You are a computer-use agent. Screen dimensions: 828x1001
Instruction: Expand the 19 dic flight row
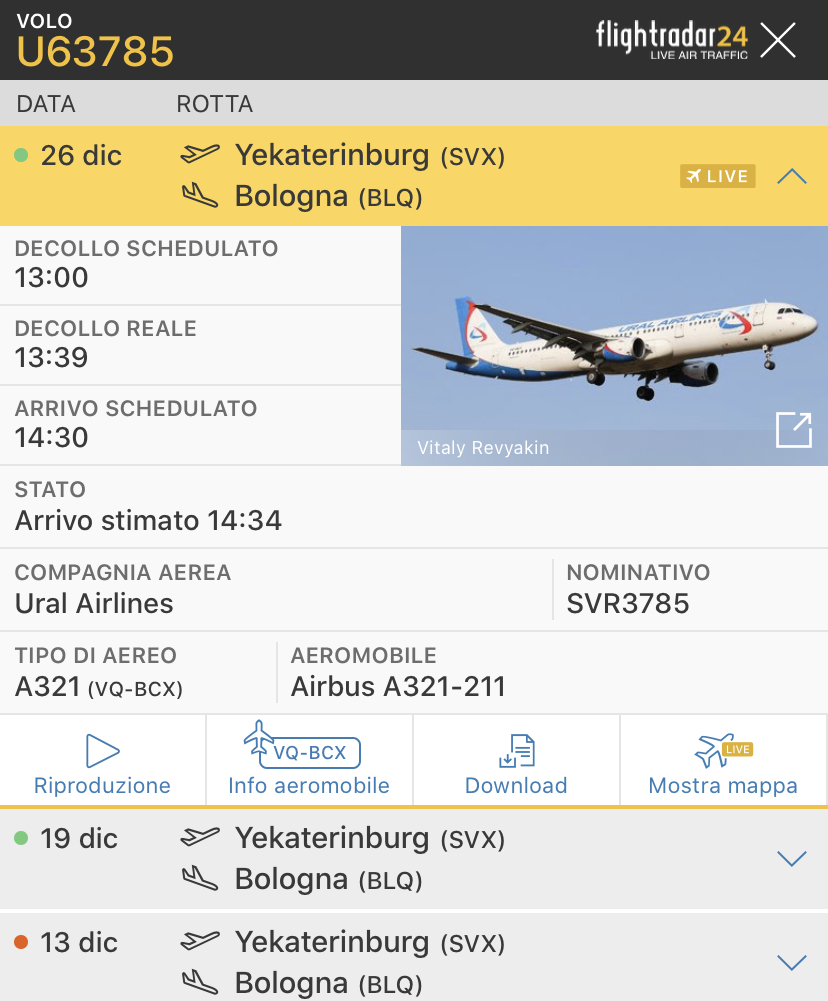click(791, 858)
